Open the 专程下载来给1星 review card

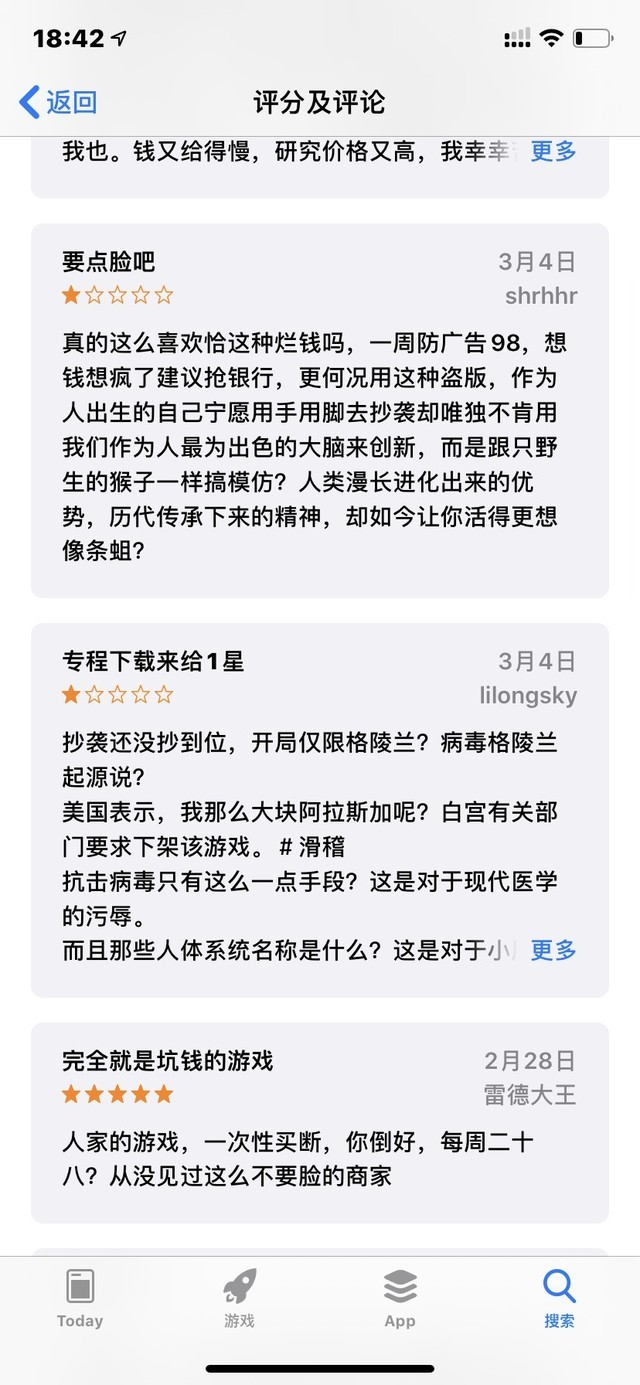tap(319, 810)
